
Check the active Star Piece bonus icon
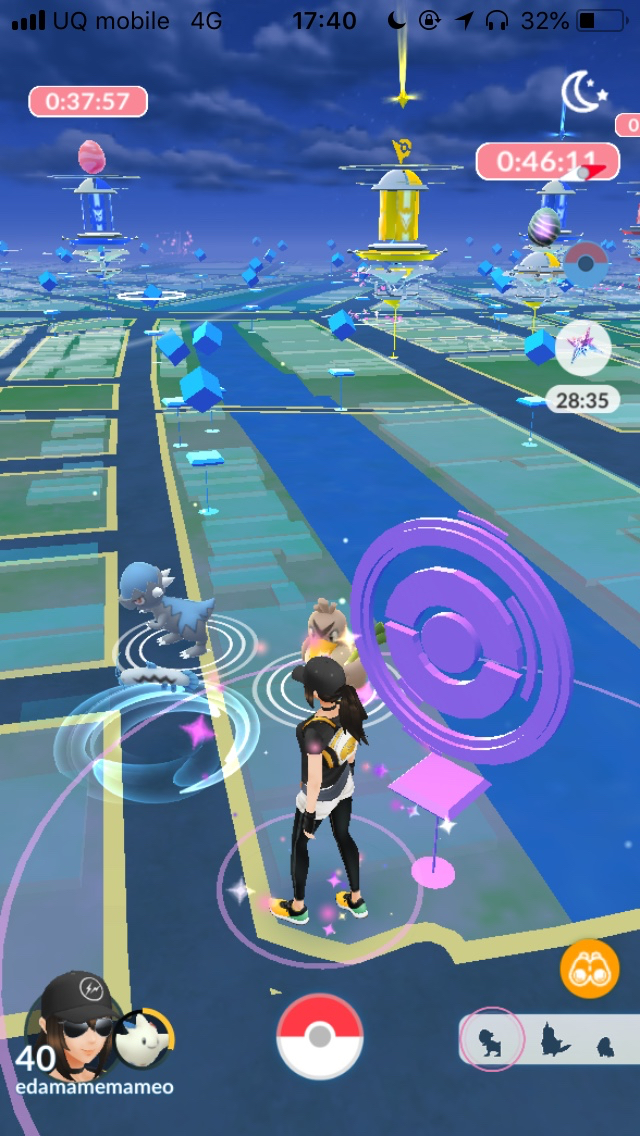click(x=582, y=349)
